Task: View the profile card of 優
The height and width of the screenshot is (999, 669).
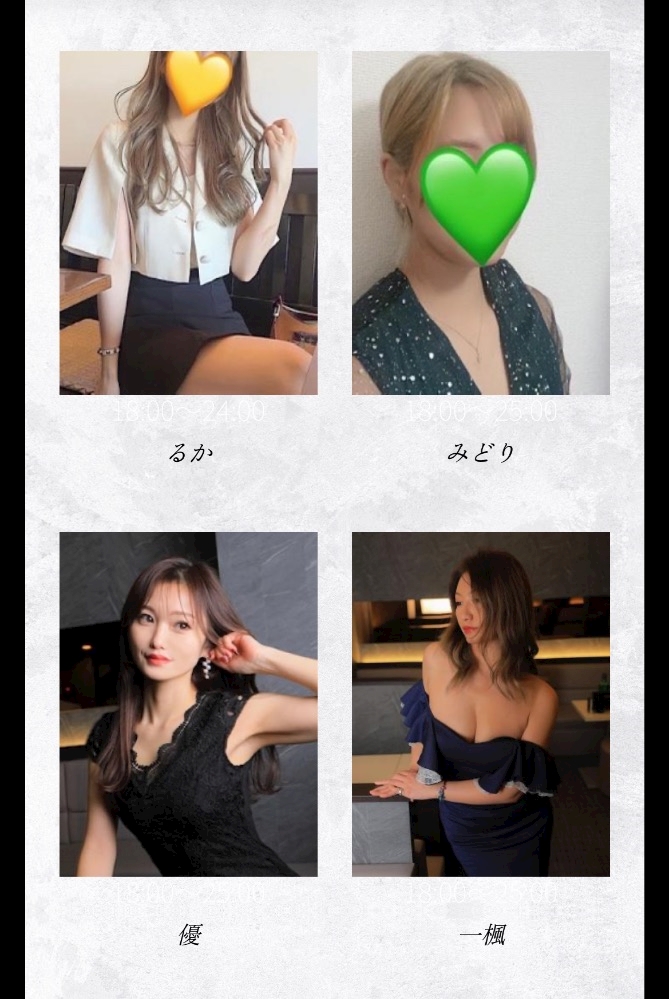Action: tap(188, 704)
